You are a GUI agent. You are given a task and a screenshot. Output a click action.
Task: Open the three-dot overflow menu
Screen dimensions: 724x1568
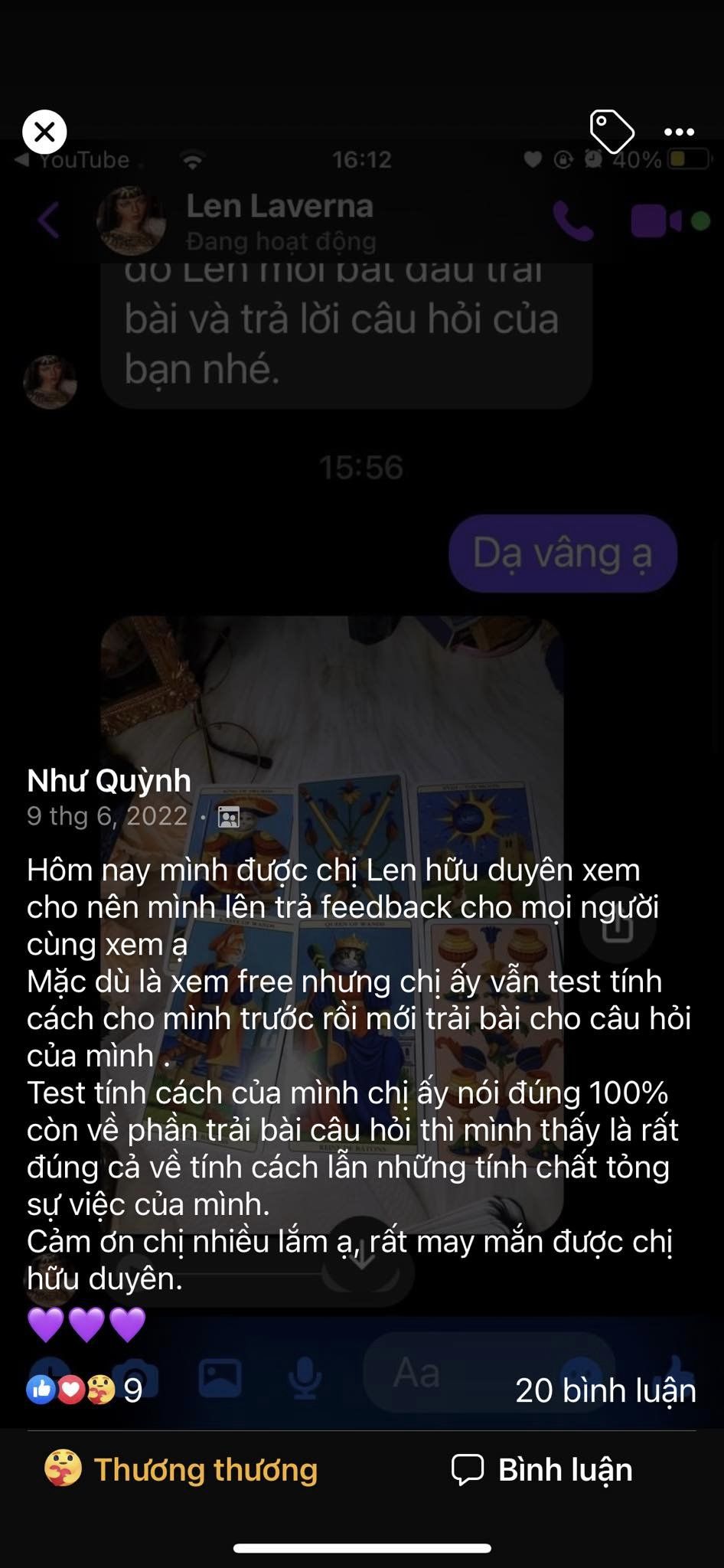679,132
